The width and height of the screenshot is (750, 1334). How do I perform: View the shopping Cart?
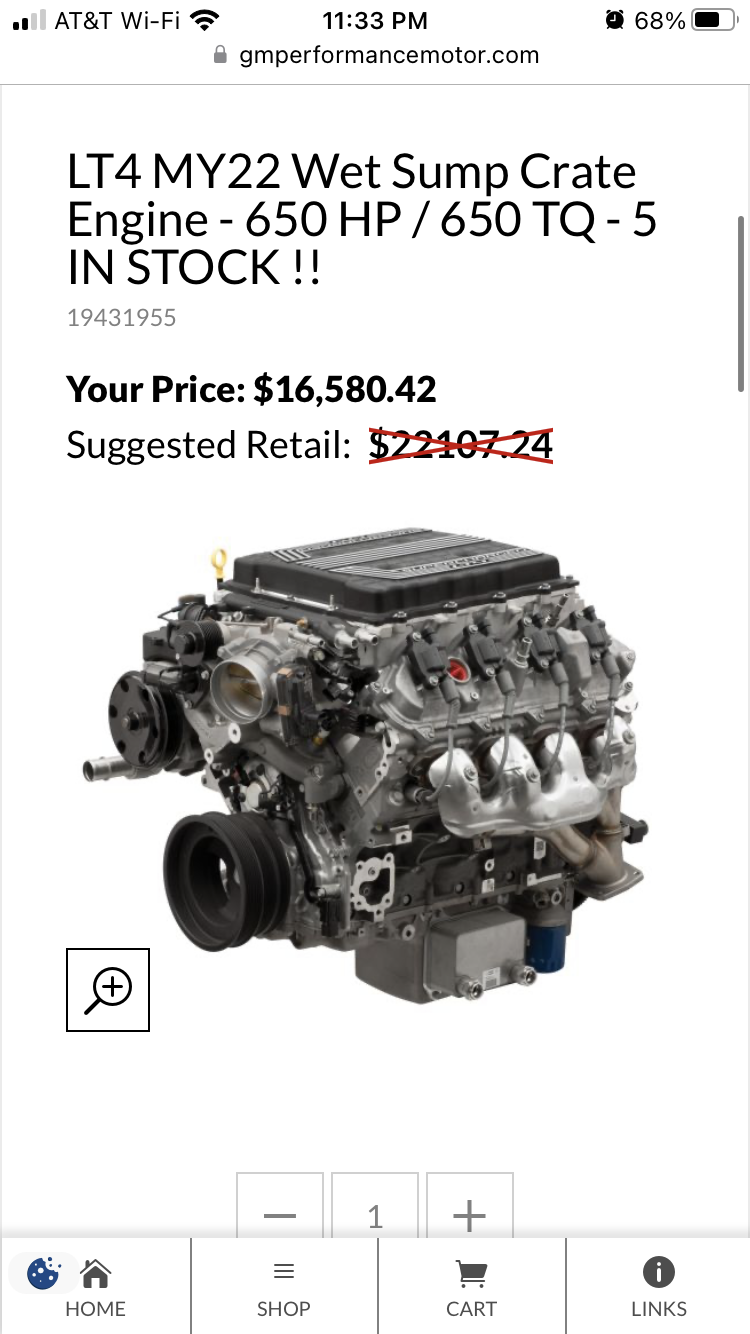click(x=471, y=1288)
